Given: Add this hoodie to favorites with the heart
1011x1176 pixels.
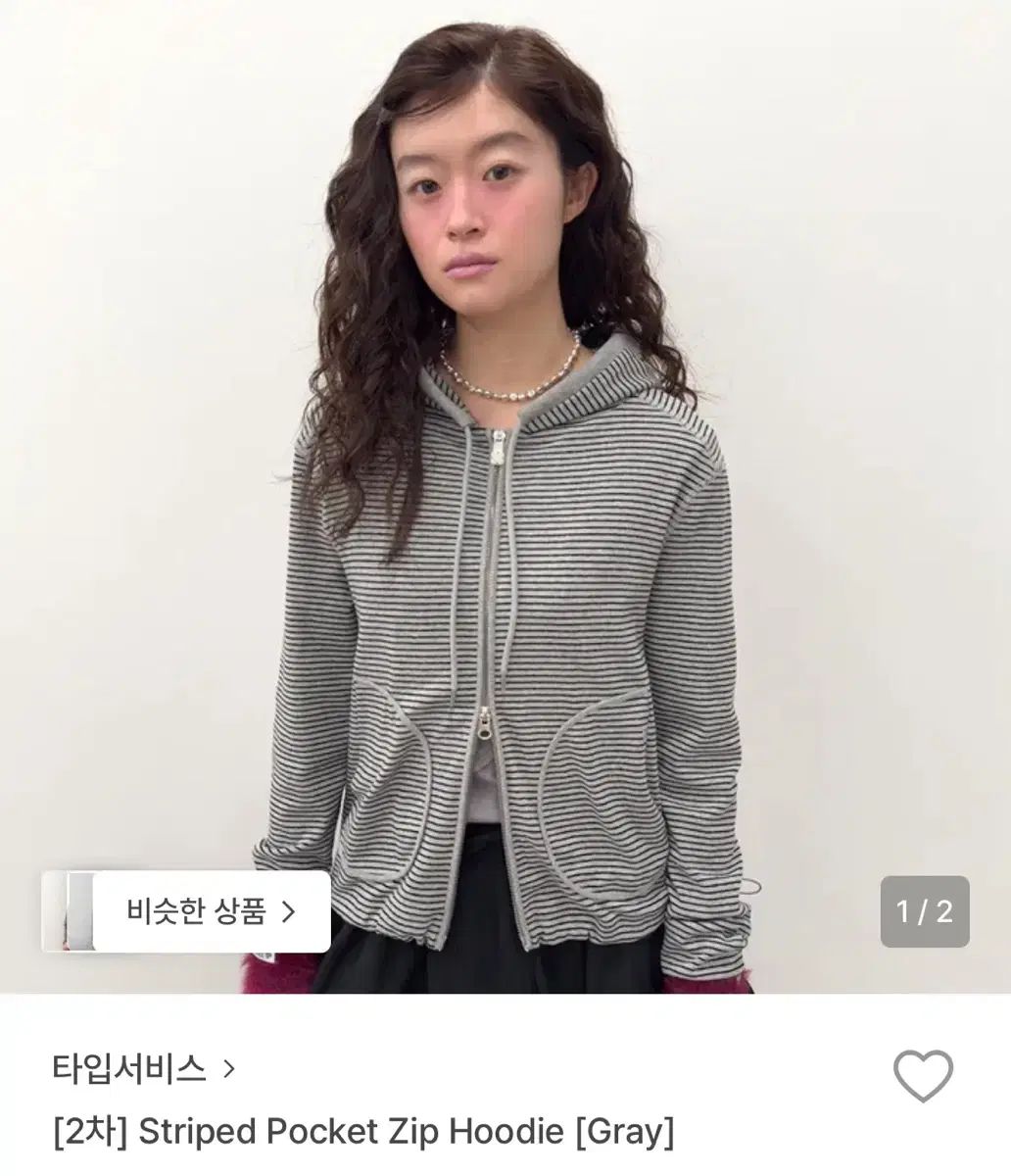Looking at the screenshot, I should pos(923,1076).
